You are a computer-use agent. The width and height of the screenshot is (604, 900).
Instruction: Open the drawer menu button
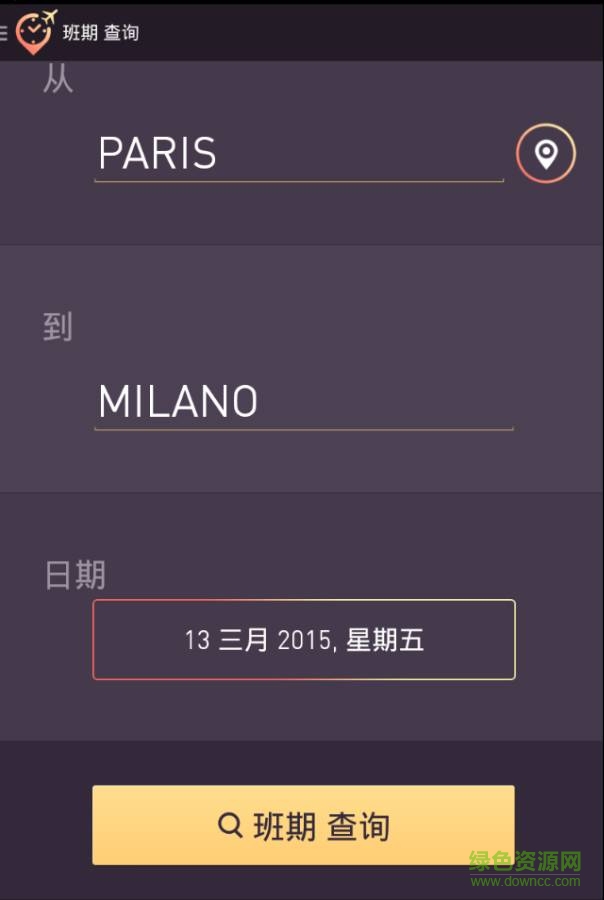[x=6, y=33]
